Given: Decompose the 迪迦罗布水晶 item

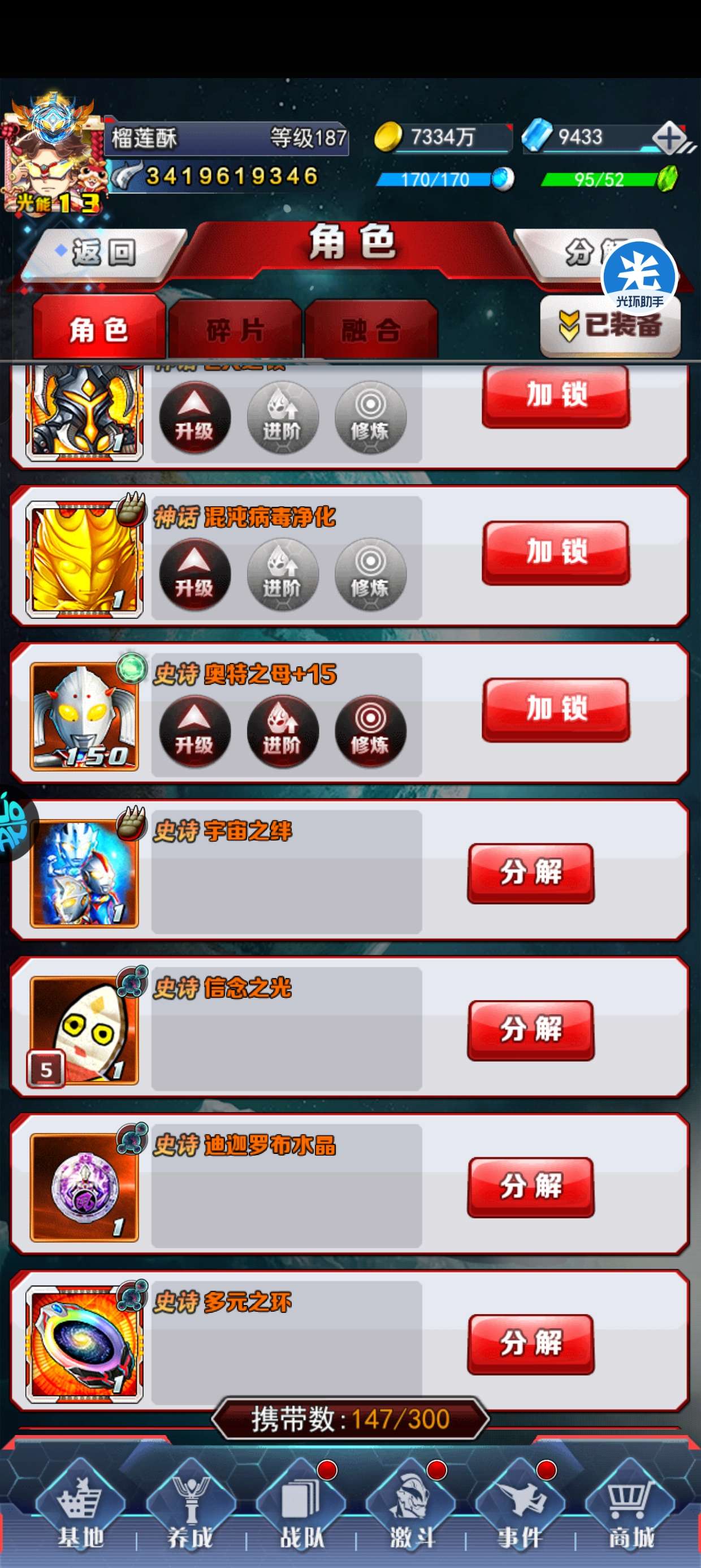Looking at the screenshot, I should point(531,1186).
